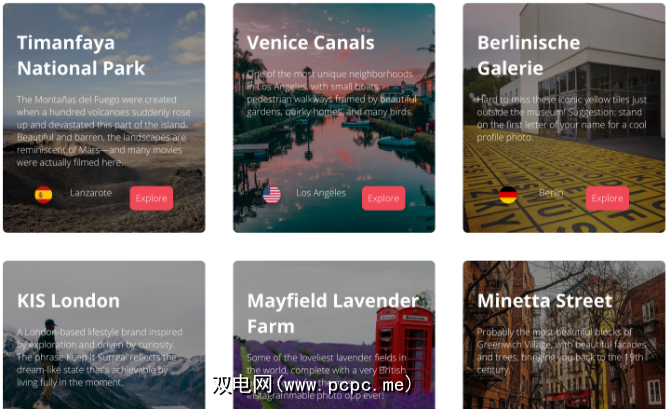Hit Explore for Berlinische Galerie
The image size is (670, 409).
point(607,198)
